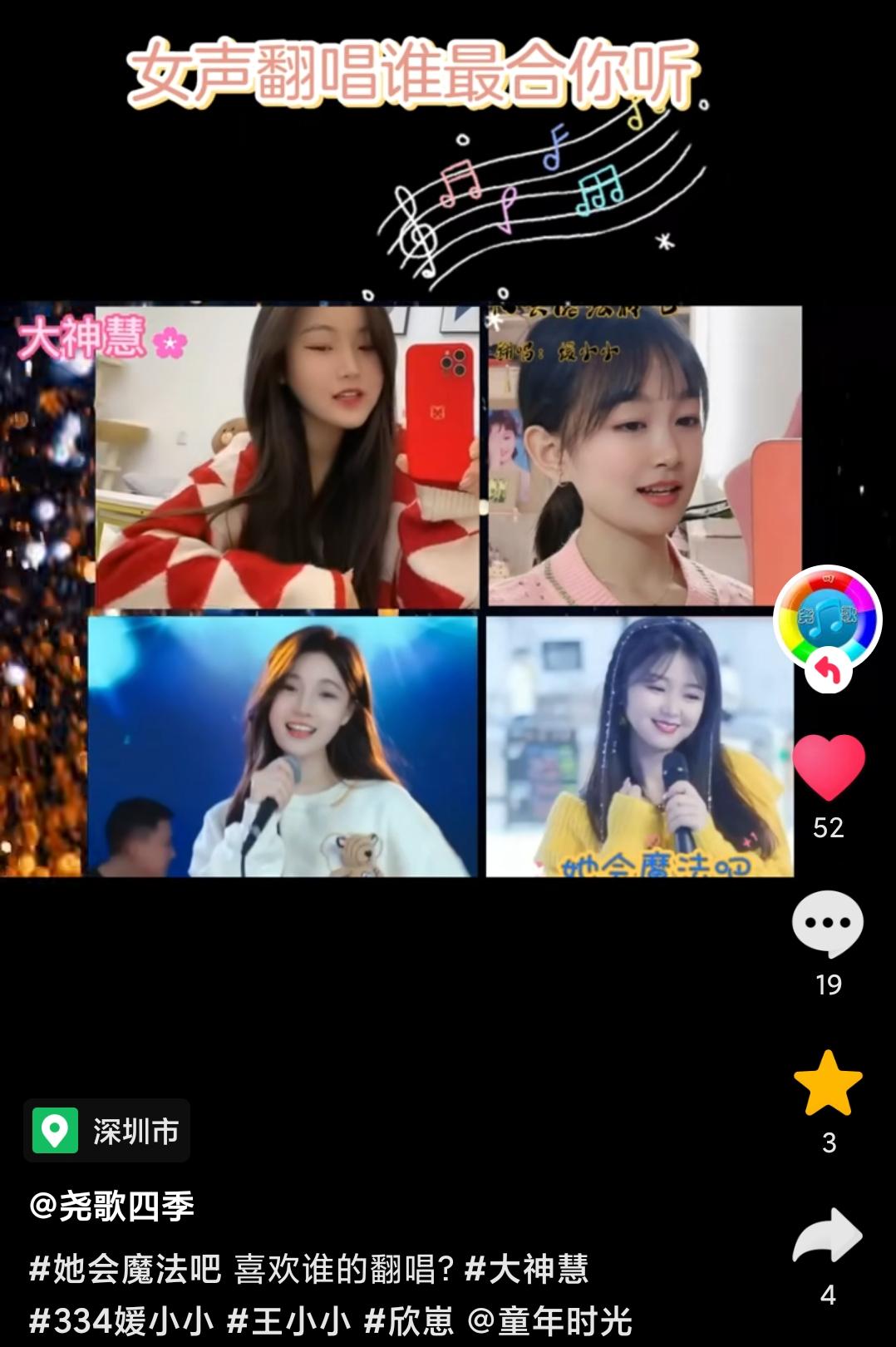Image resolution: width=896 pixels, height=1347 pixels.
Task: Like this video with the heart icon
Action: point(828,767)
